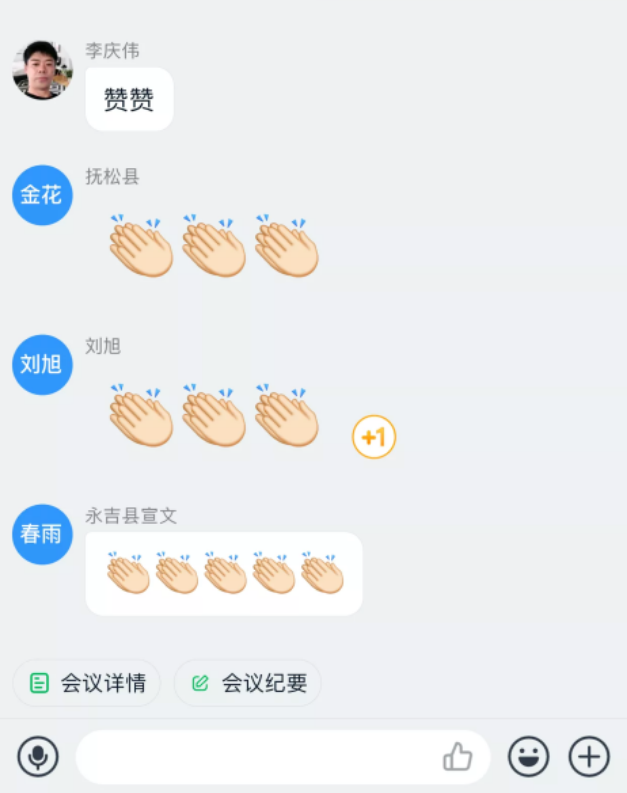Open the plus attachments menu
The height and width of the screenshot is (793, 627).
(x=589, y=756)
